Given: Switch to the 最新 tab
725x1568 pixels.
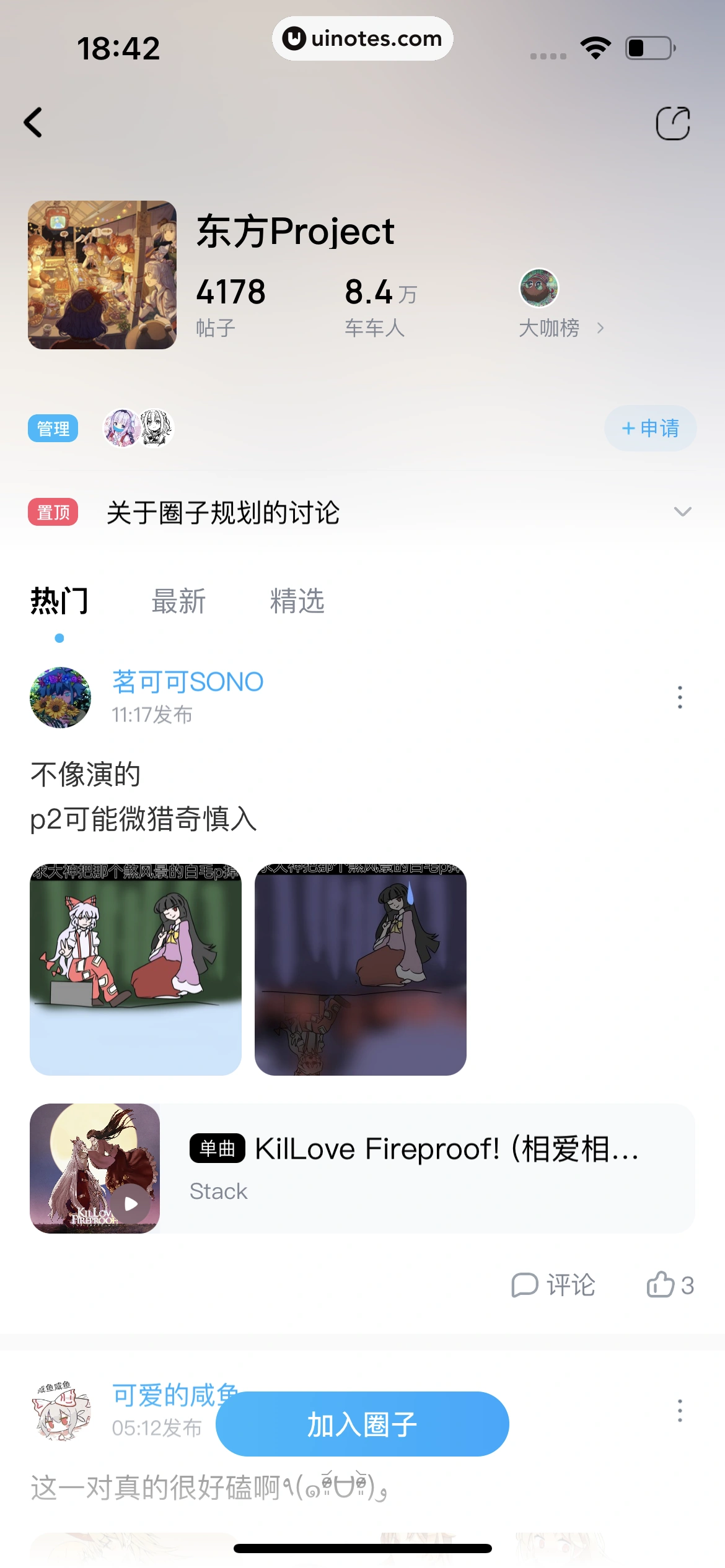Looking at the screenshot, I should [177, 601].
